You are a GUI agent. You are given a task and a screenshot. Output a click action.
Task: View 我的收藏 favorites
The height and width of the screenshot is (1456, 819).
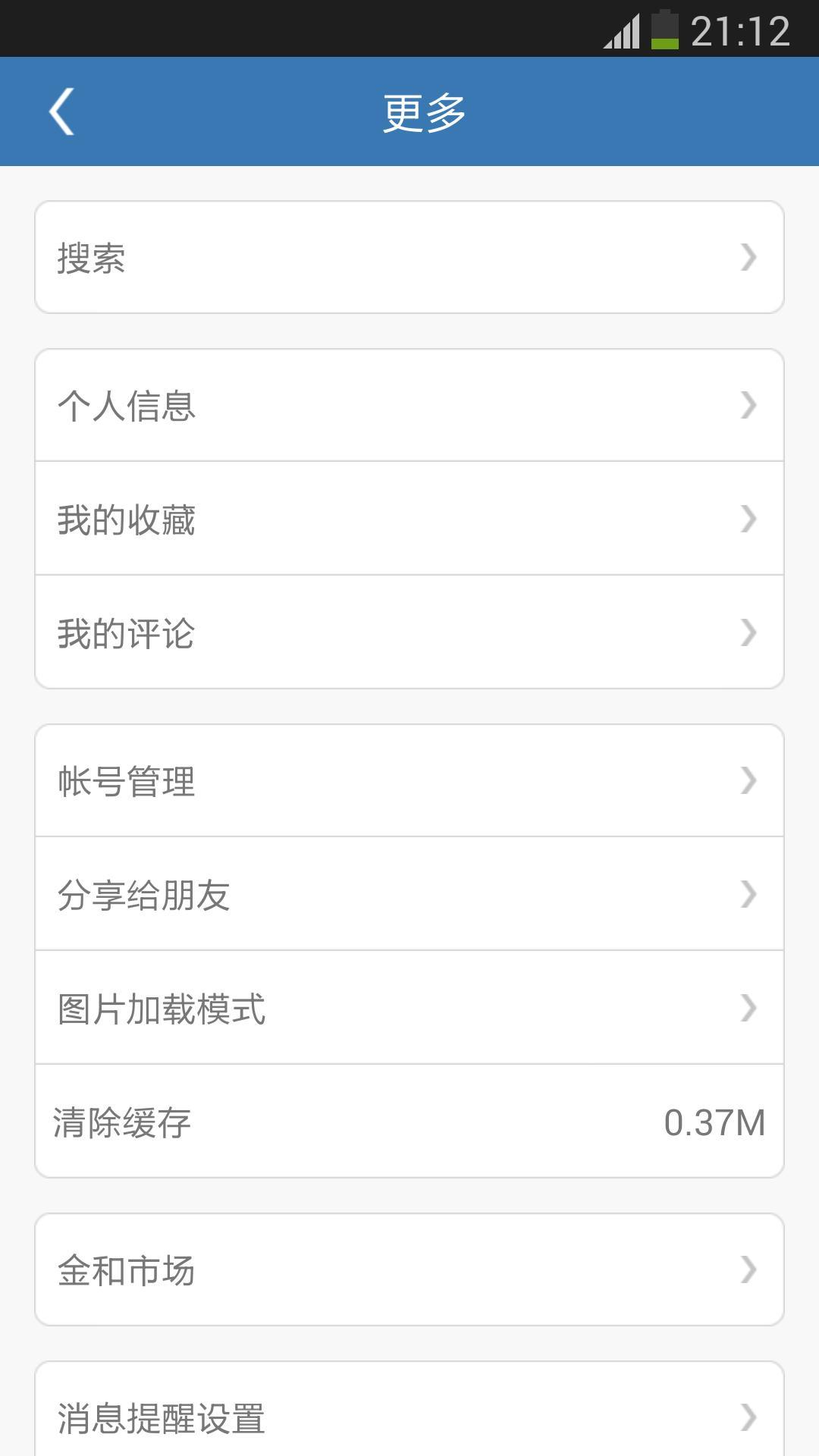click(409, 519)
